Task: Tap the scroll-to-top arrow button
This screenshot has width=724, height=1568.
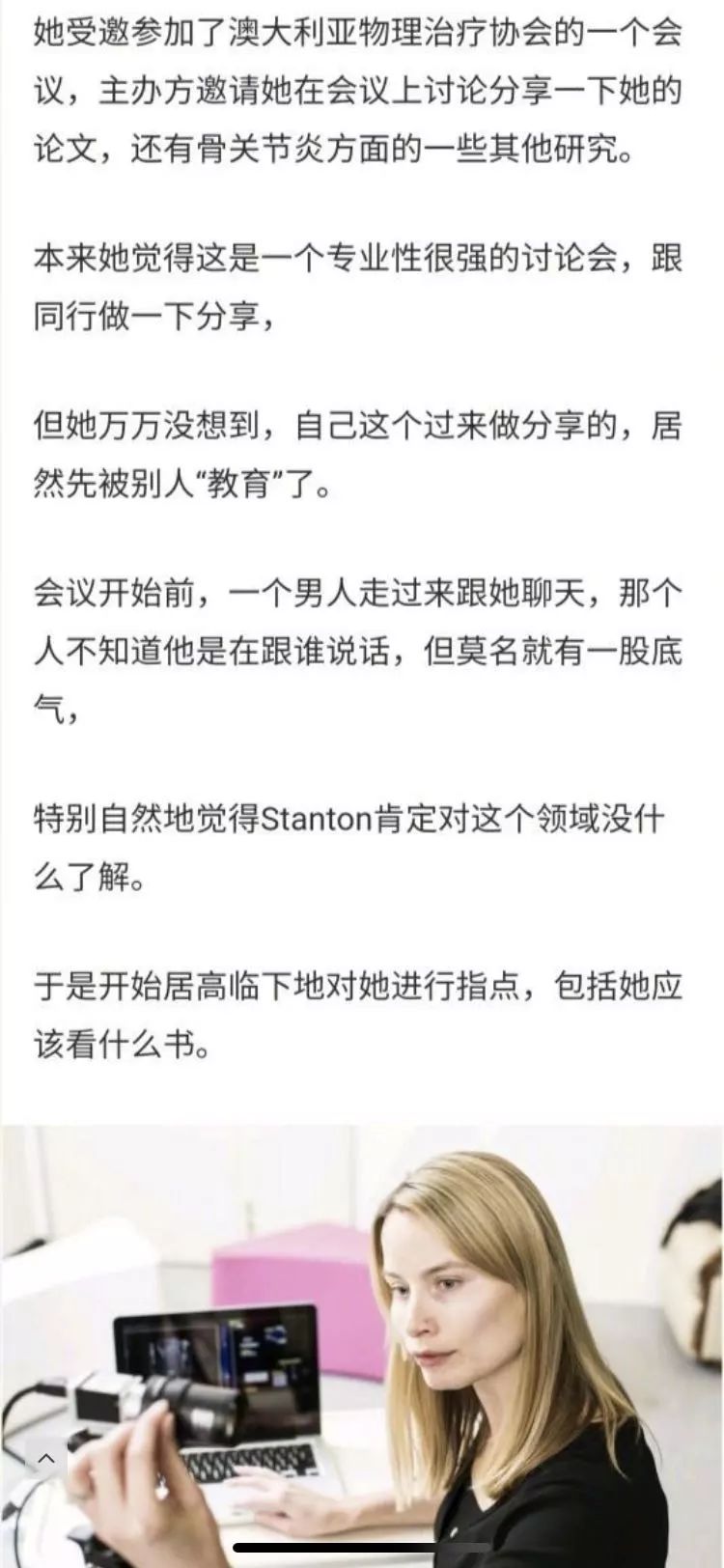Action: click(47, 1459)
